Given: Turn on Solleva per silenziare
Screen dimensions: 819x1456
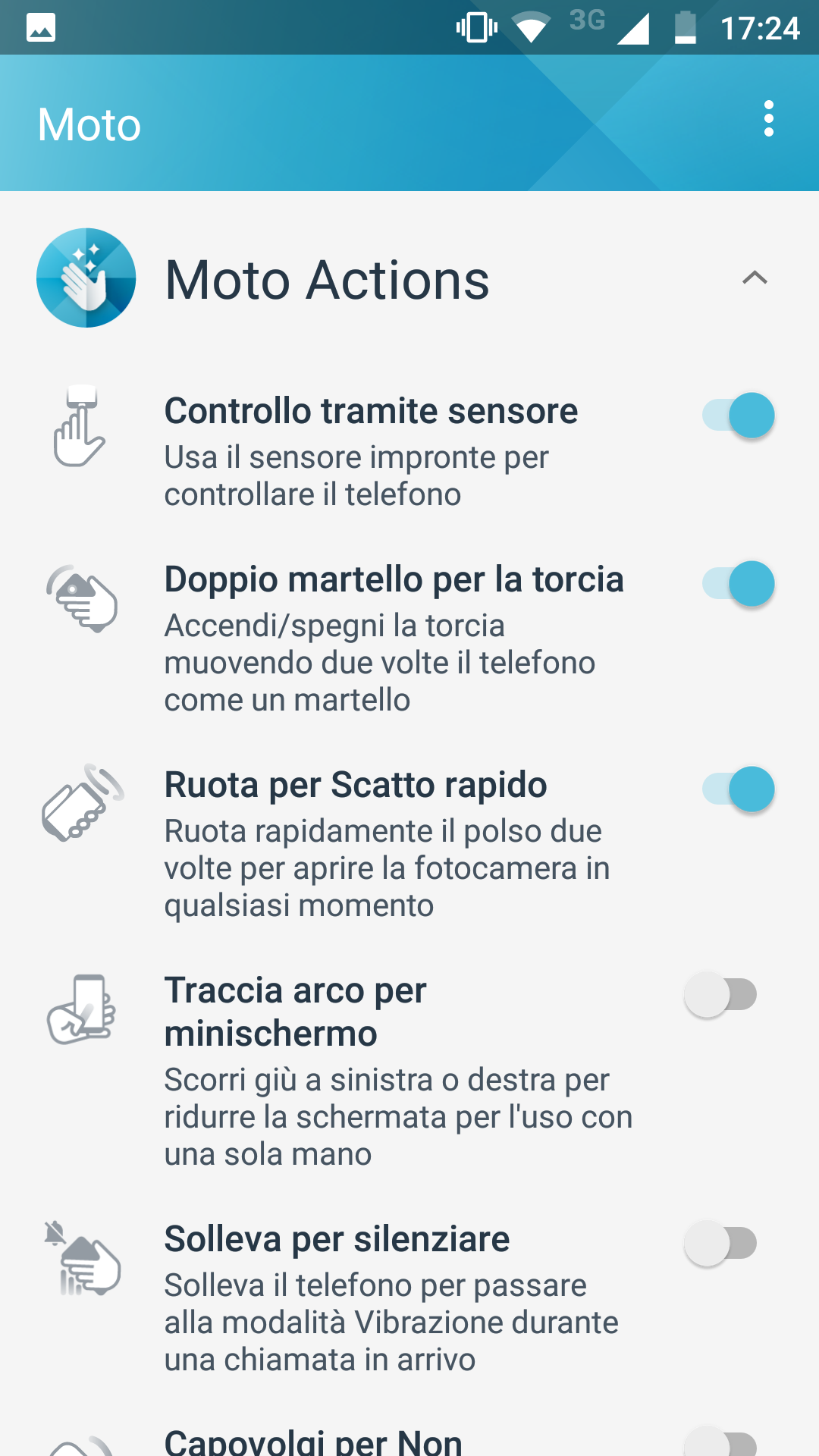Looking at the screenshot, I should coord(721,1244).
